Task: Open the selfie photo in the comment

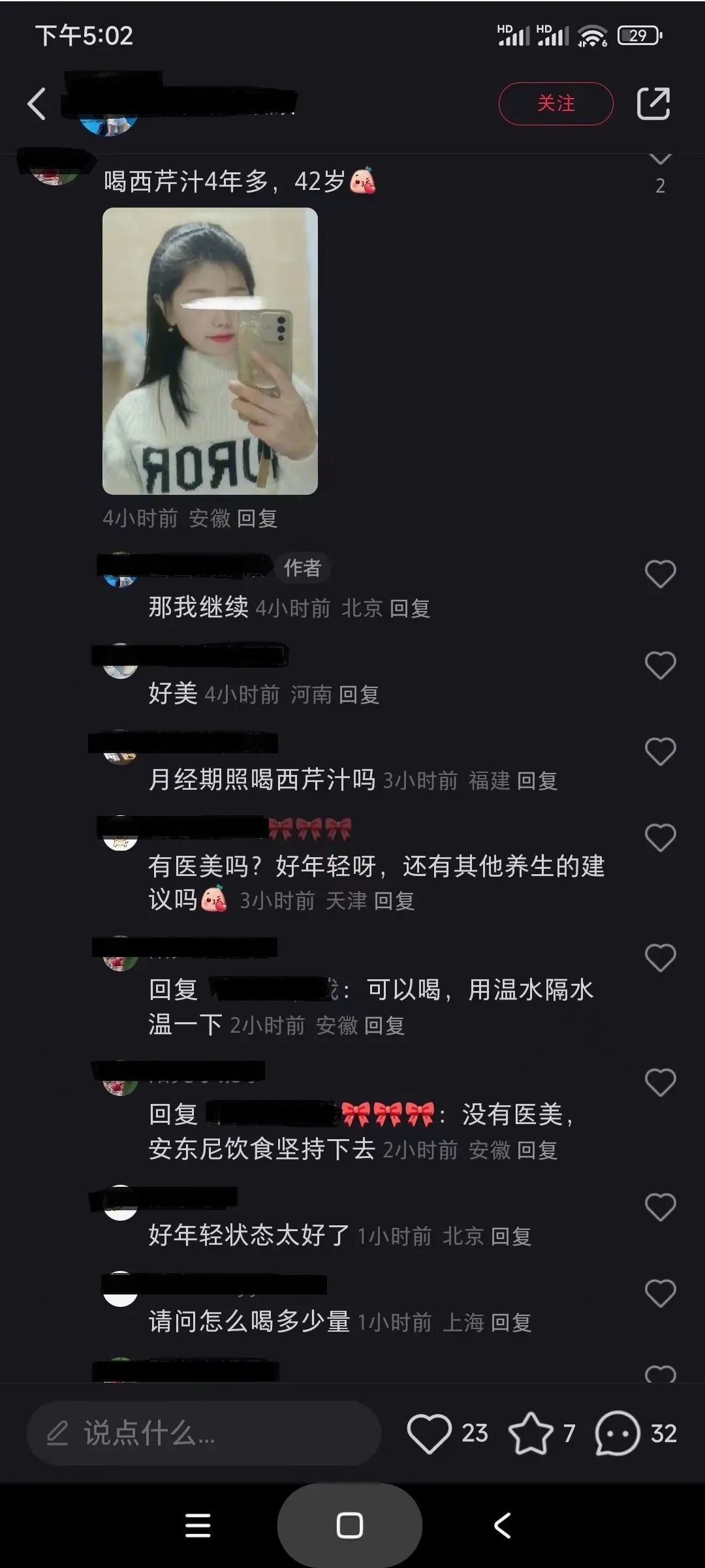Action: tap(210, 351)
